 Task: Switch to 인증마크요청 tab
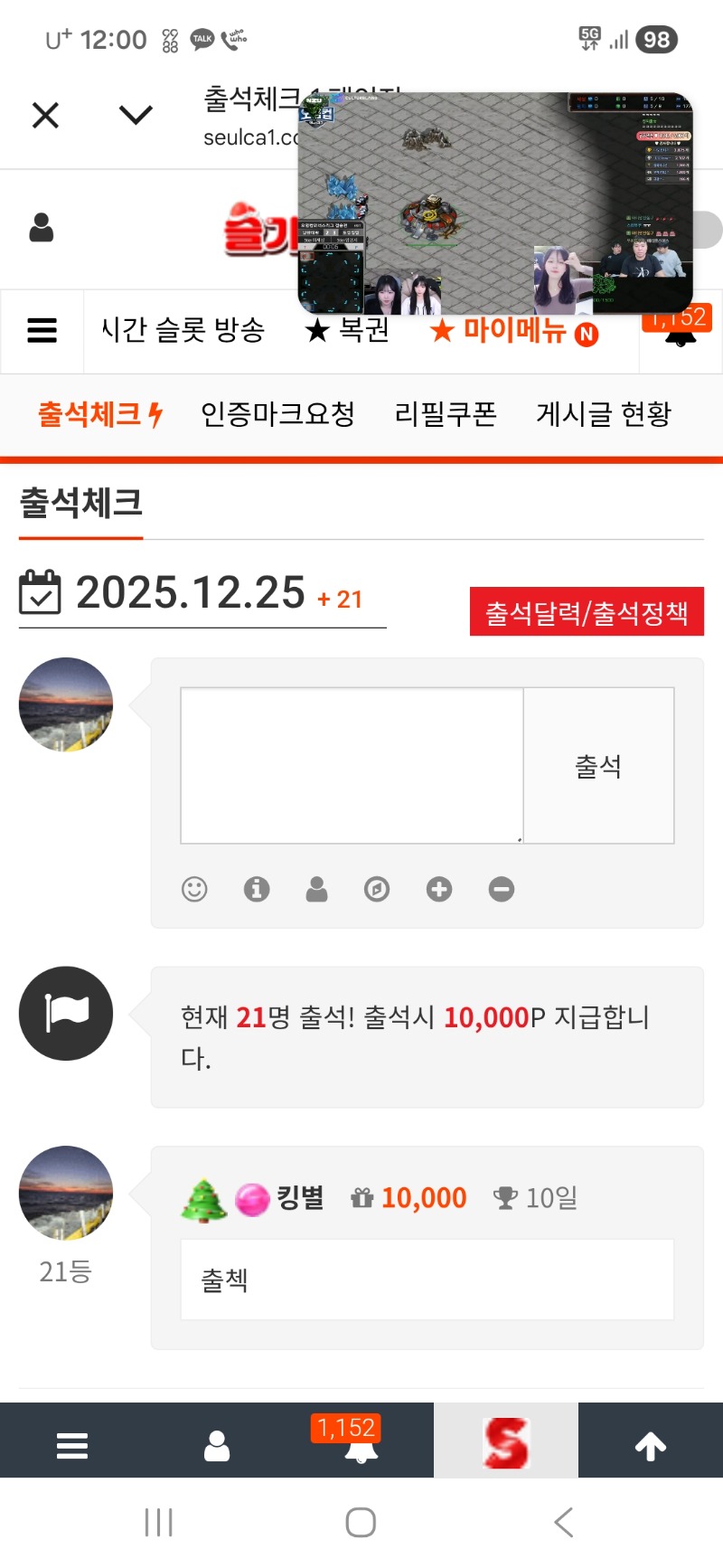point(277,414)
